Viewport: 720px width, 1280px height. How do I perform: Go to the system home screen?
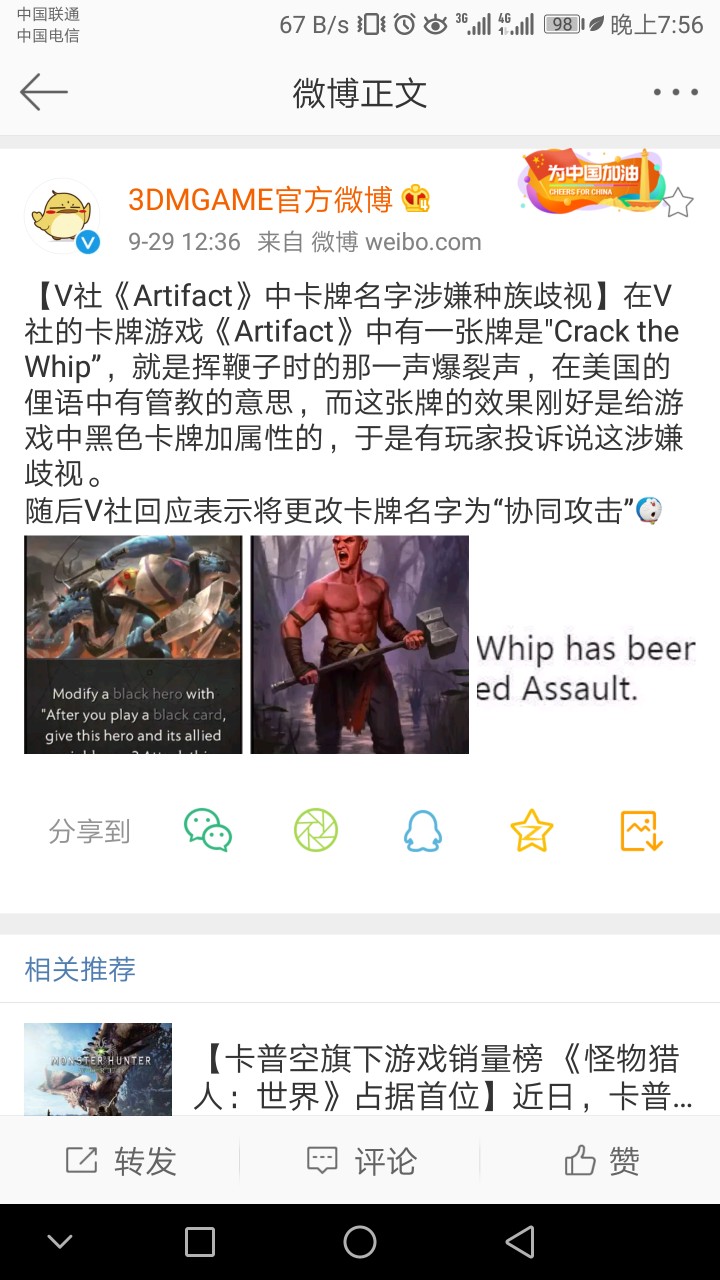pos(360,1242)
